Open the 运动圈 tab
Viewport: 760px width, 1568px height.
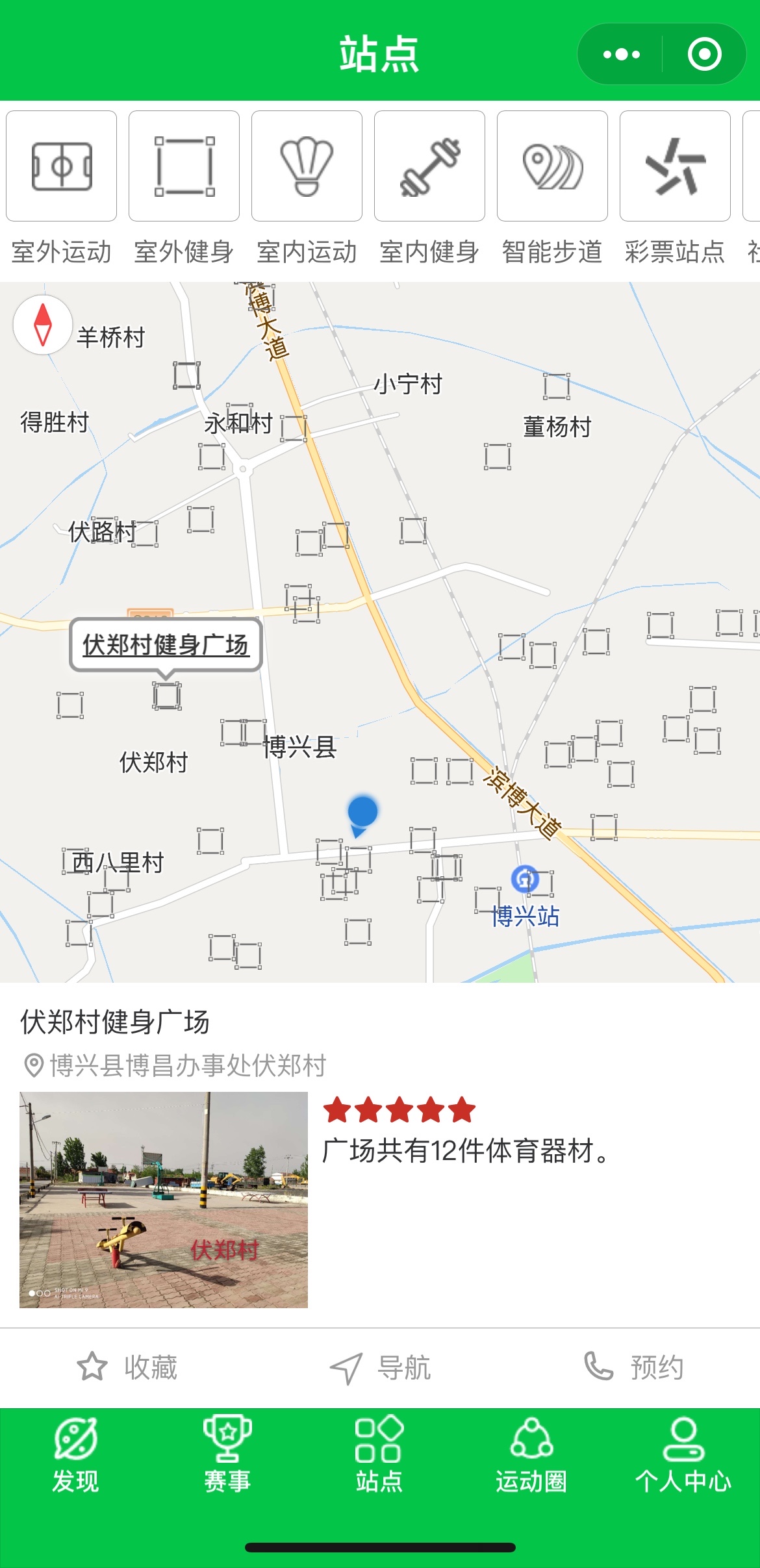[531, 1454]
